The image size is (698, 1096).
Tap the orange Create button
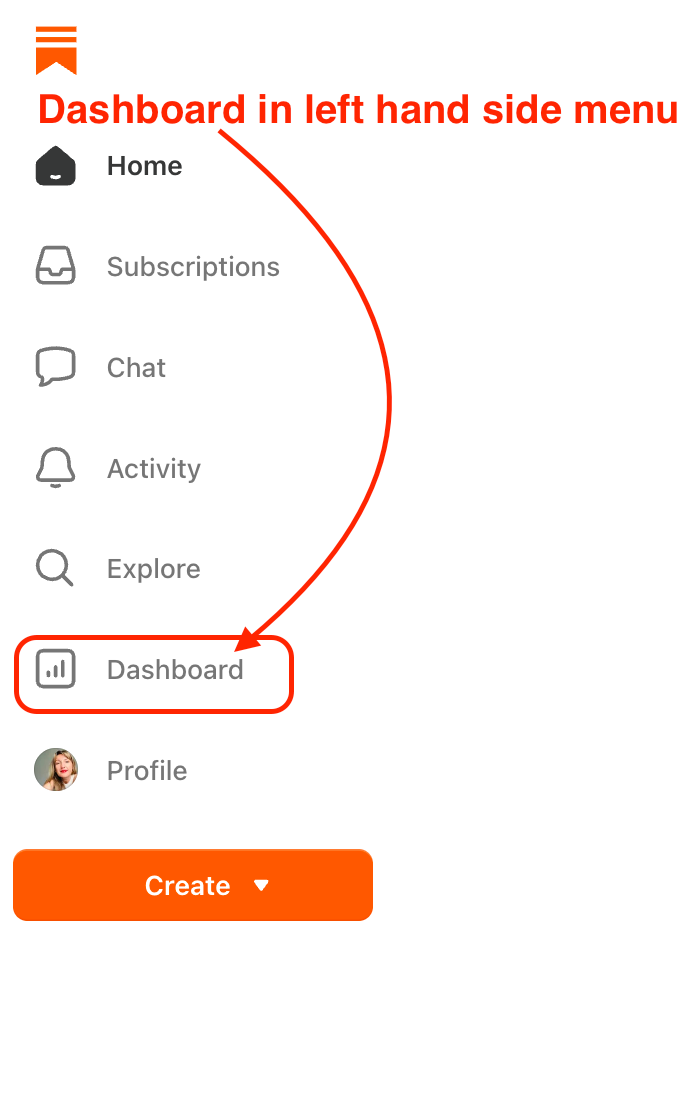click(x=193, y=885)
